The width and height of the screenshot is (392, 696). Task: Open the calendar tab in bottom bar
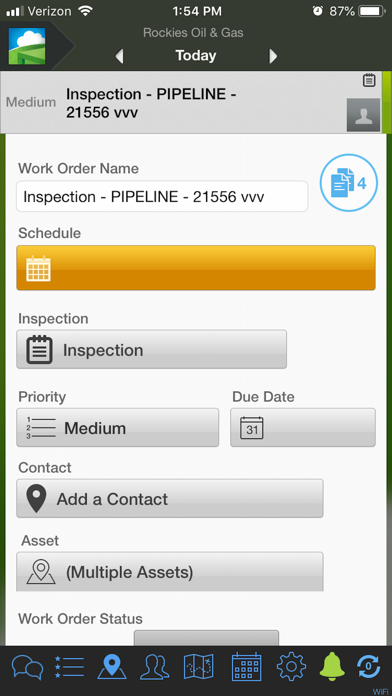(x=246, y=667)
